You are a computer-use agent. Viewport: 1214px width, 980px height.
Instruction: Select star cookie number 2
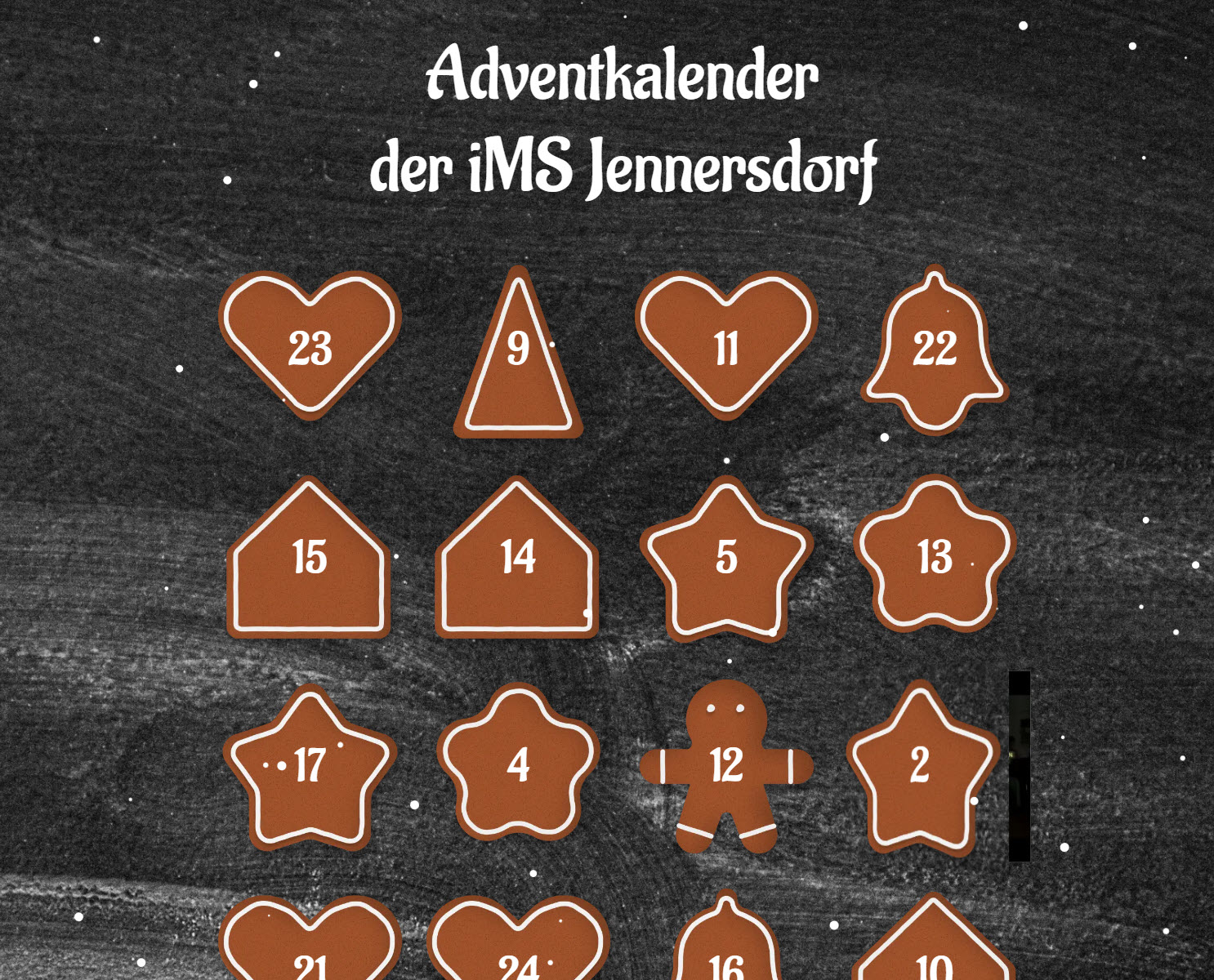921,768
